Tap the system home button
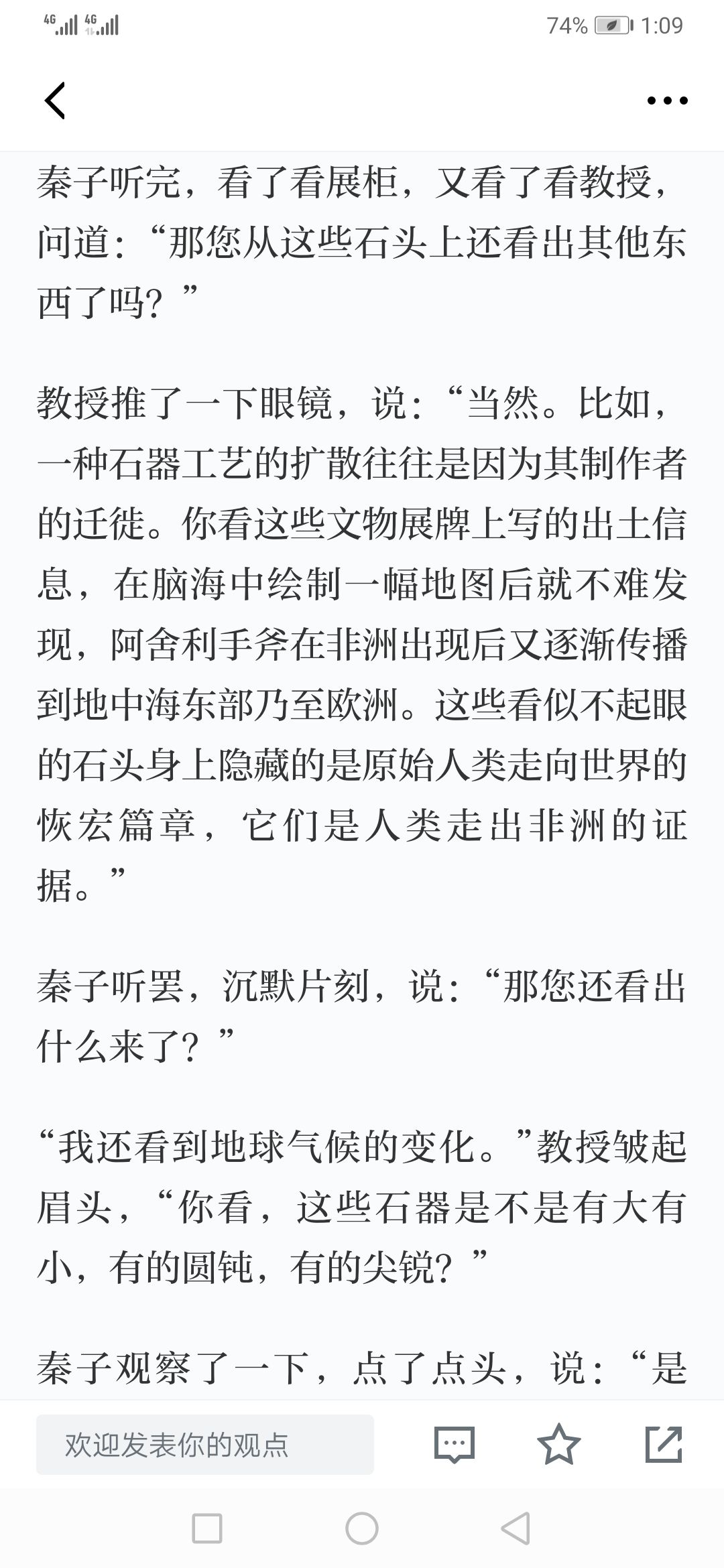This screenshot has height=1568, width=724. (362, 1528)
